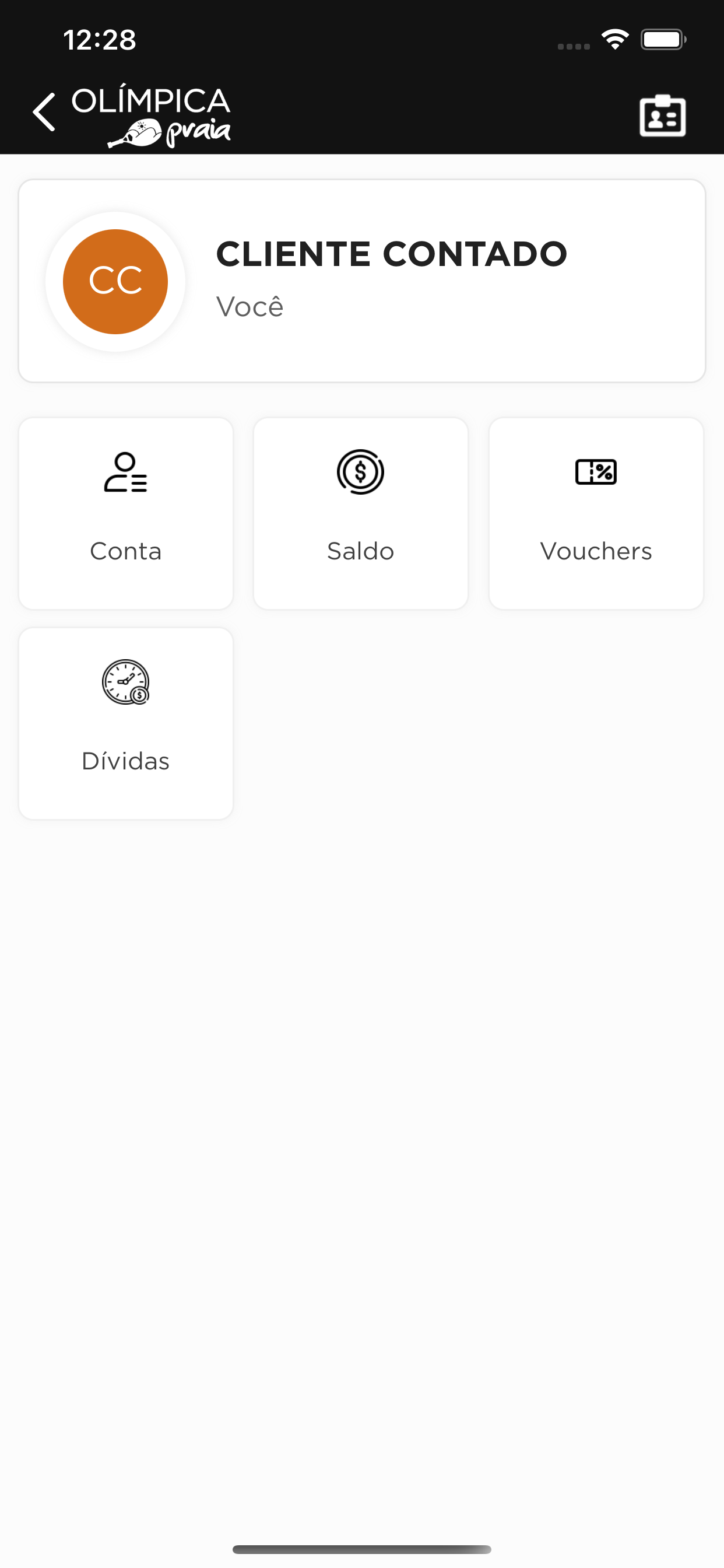Check the Dívidas tile
The width and height of the screenshot is (724, 1568).
tap(126, 723)
